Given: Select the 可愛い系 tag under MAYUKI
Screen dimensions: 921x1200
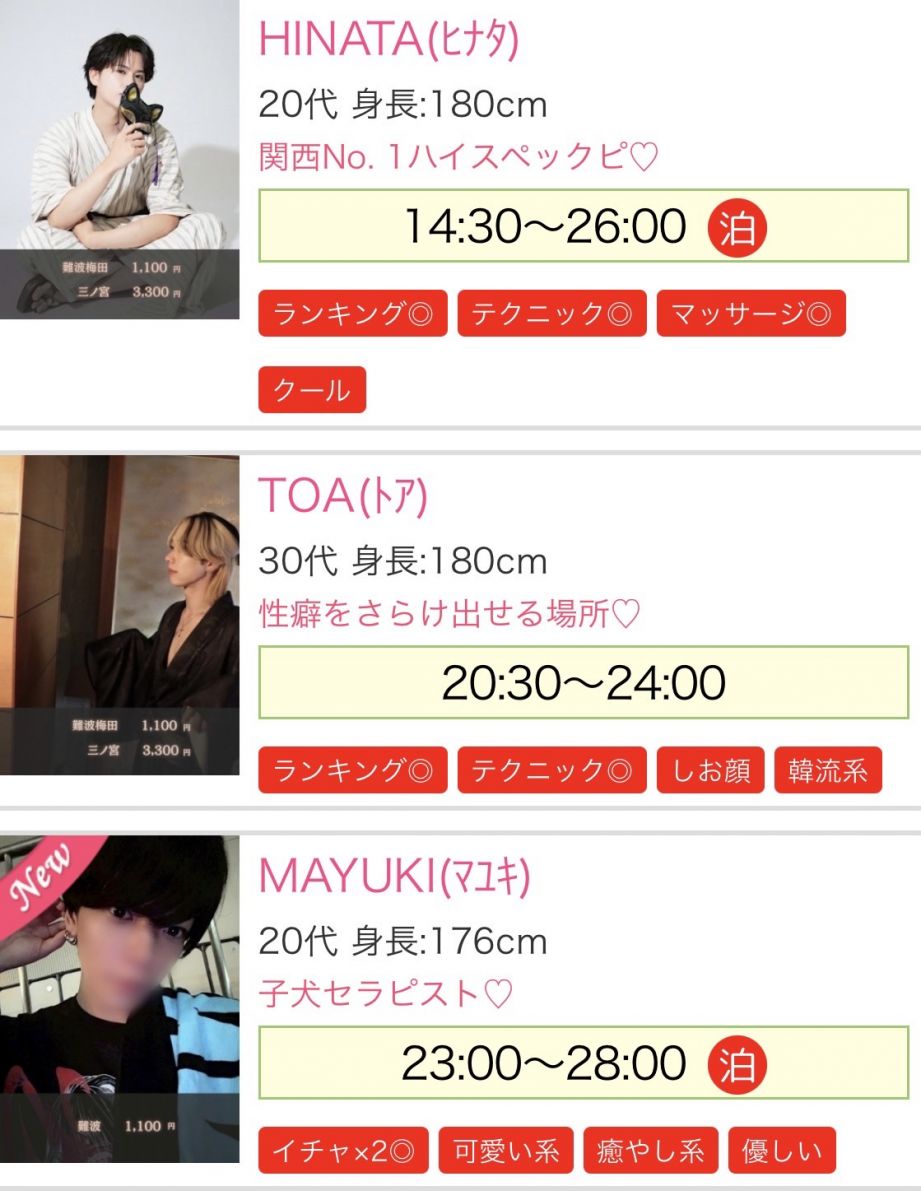Looking at the screenshot, I should pyautogui.click(x=505, y=1150).
